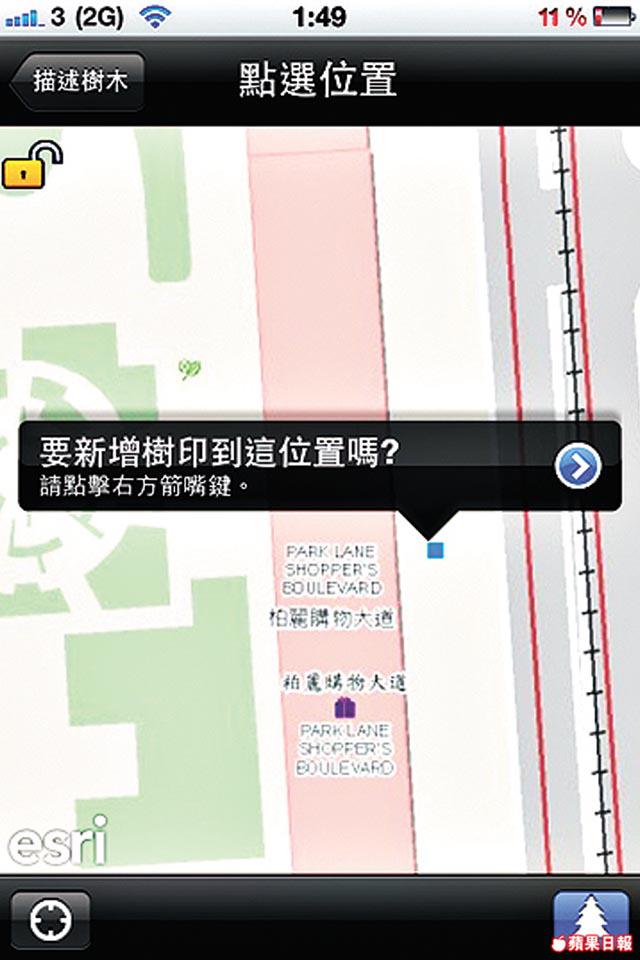This screenshot has width=640, height=960.
Task: Tap the blue arrow to add tree mark
Action: point(578,466)
